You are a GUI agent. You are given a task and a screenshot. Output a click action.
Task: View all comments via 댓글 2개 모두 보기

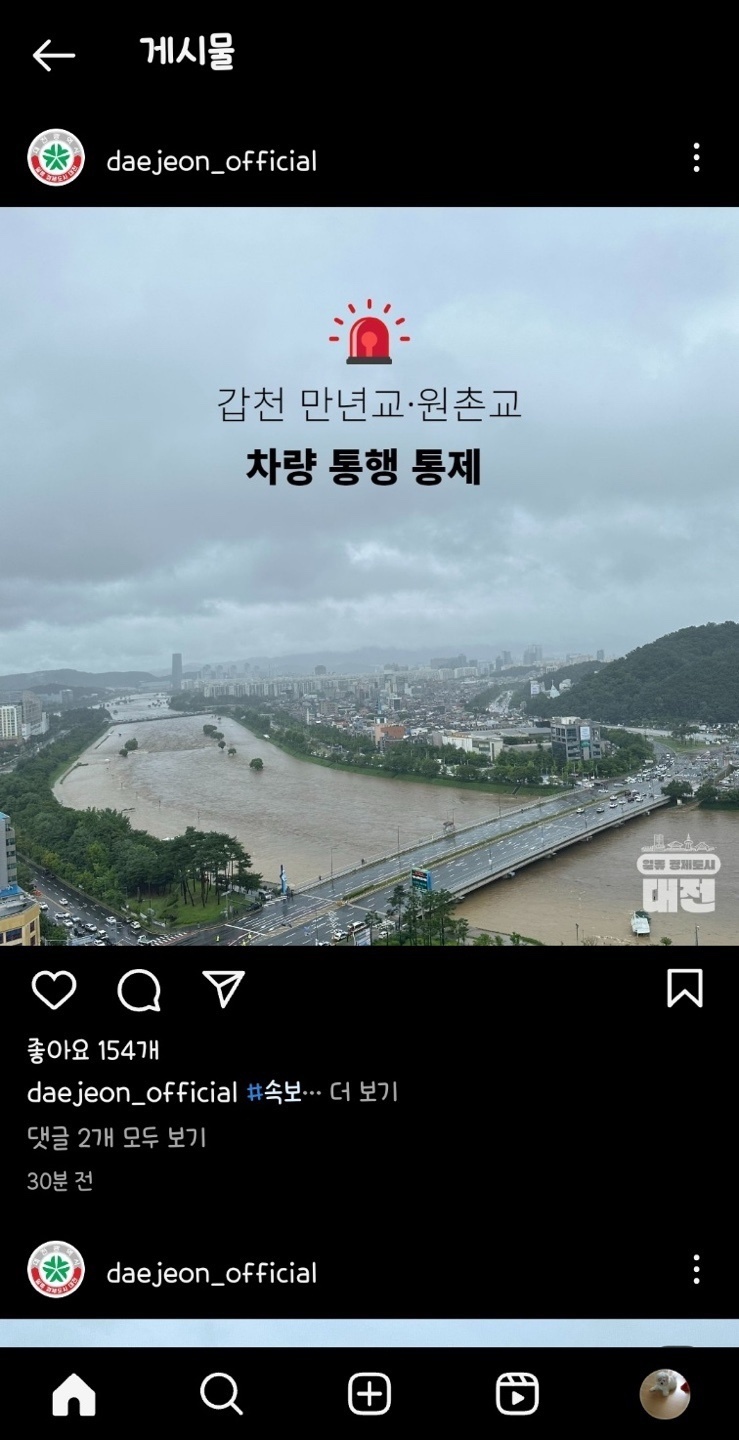pyautogui.click(x=117, y=1137)
